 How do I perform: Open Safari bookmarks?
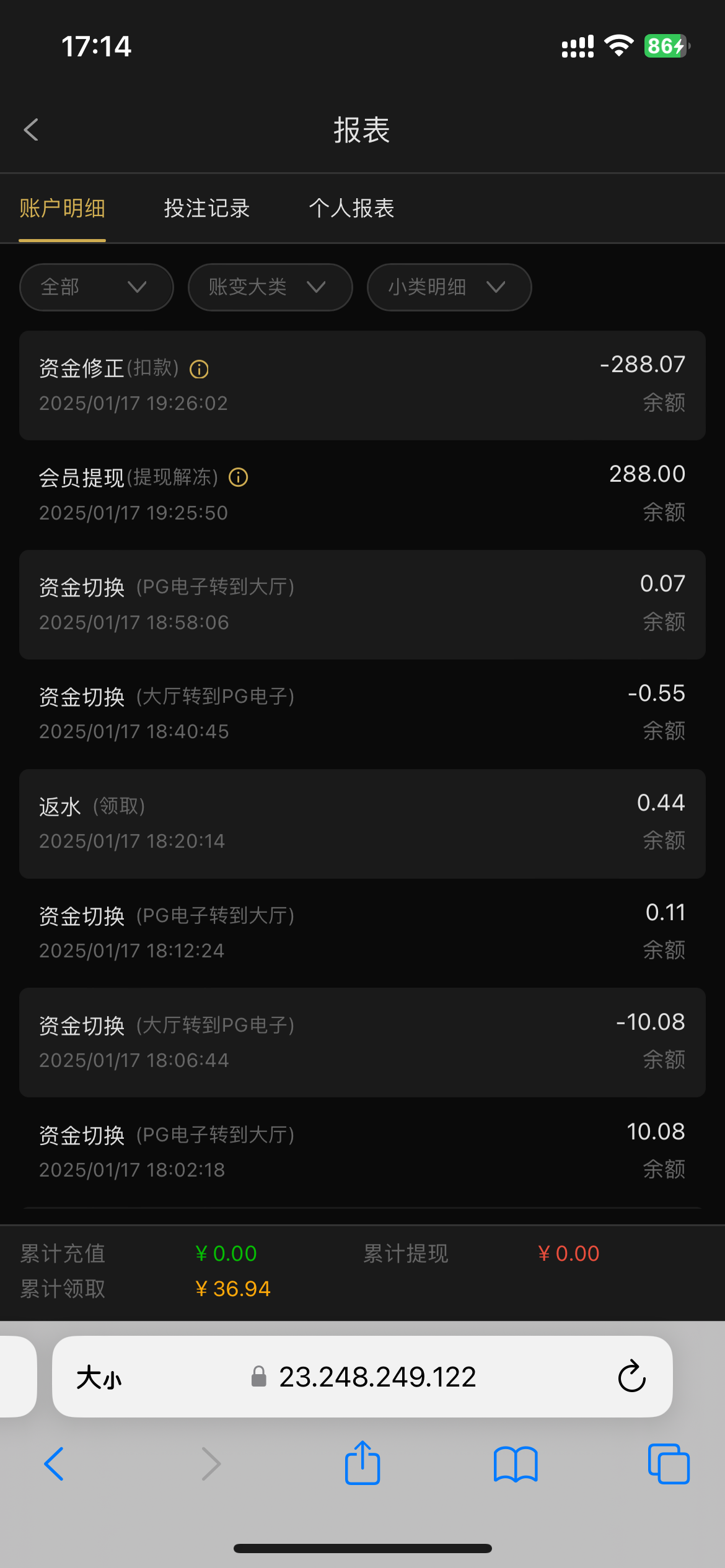(x=516, y=1464)
